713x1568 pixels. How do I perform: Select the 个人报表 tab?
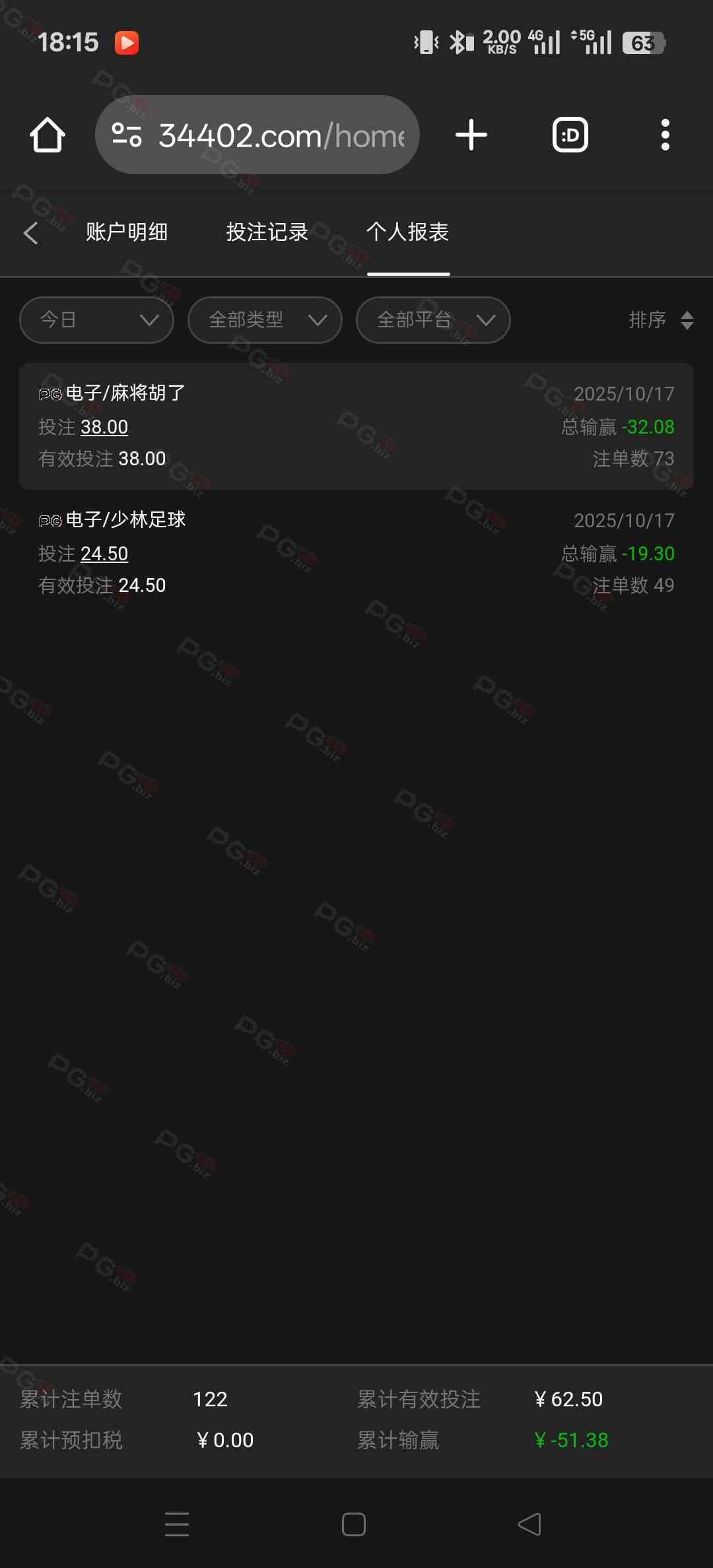pos(408,232)
